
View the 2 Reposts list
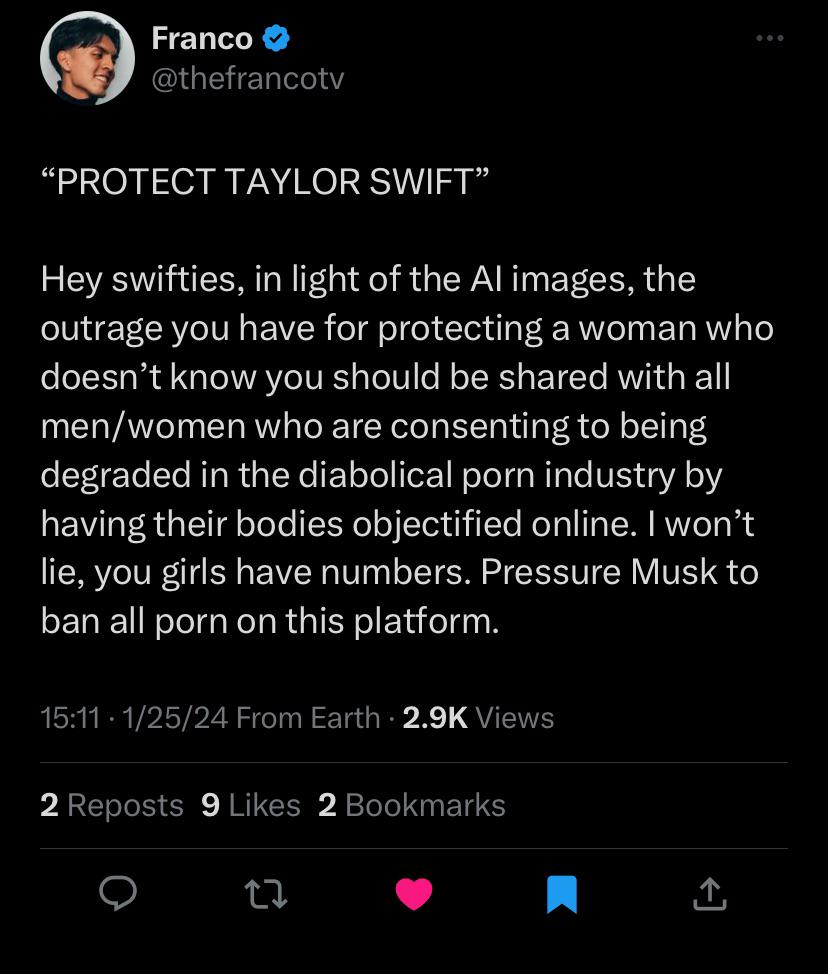tap(111, 805)
